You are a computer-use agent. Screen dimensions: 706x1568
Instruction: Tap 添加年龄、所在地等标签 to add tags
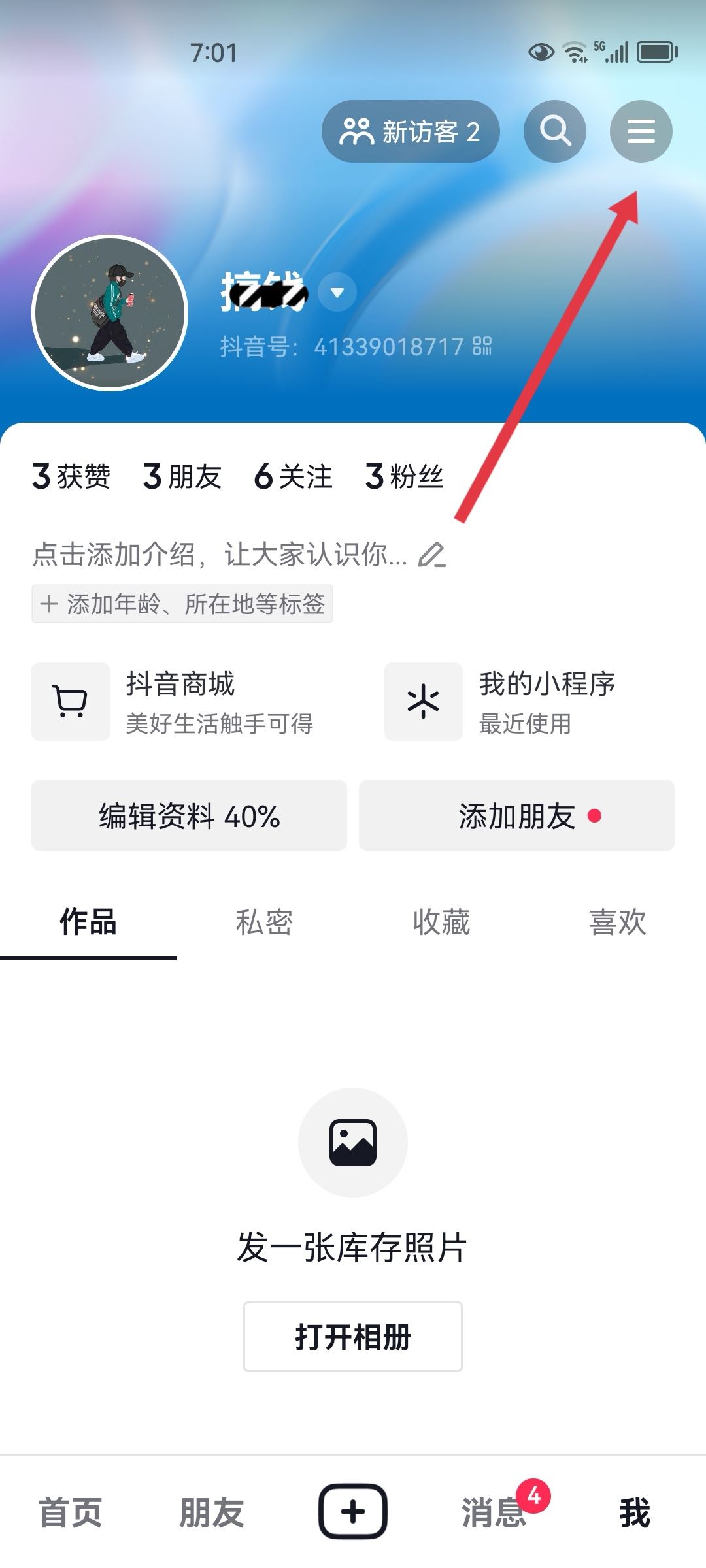click(x=182, y=604)
